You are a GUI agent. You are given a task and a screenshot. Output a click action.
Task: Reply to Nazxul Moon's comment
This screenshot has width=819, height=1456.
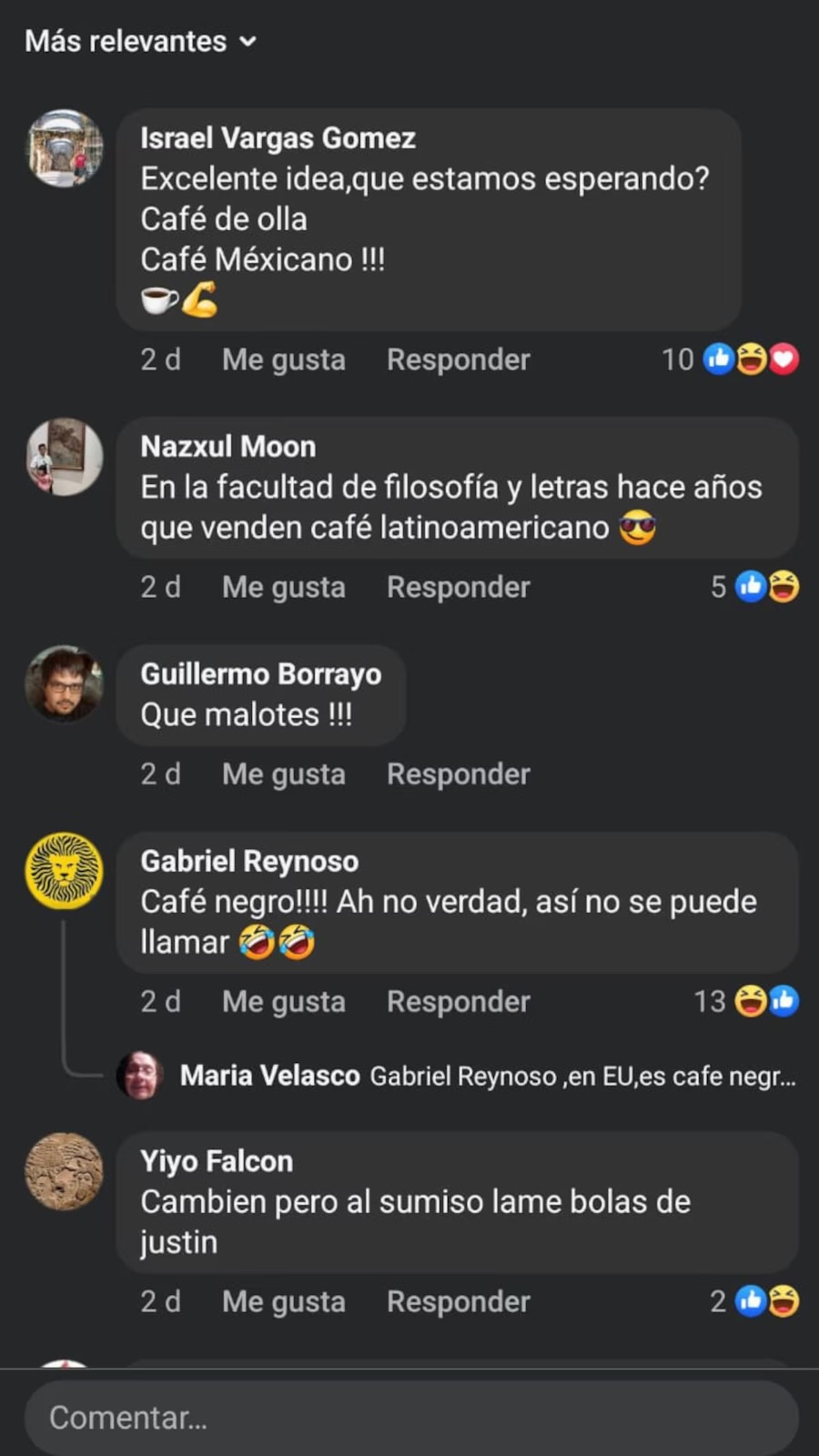458,587
